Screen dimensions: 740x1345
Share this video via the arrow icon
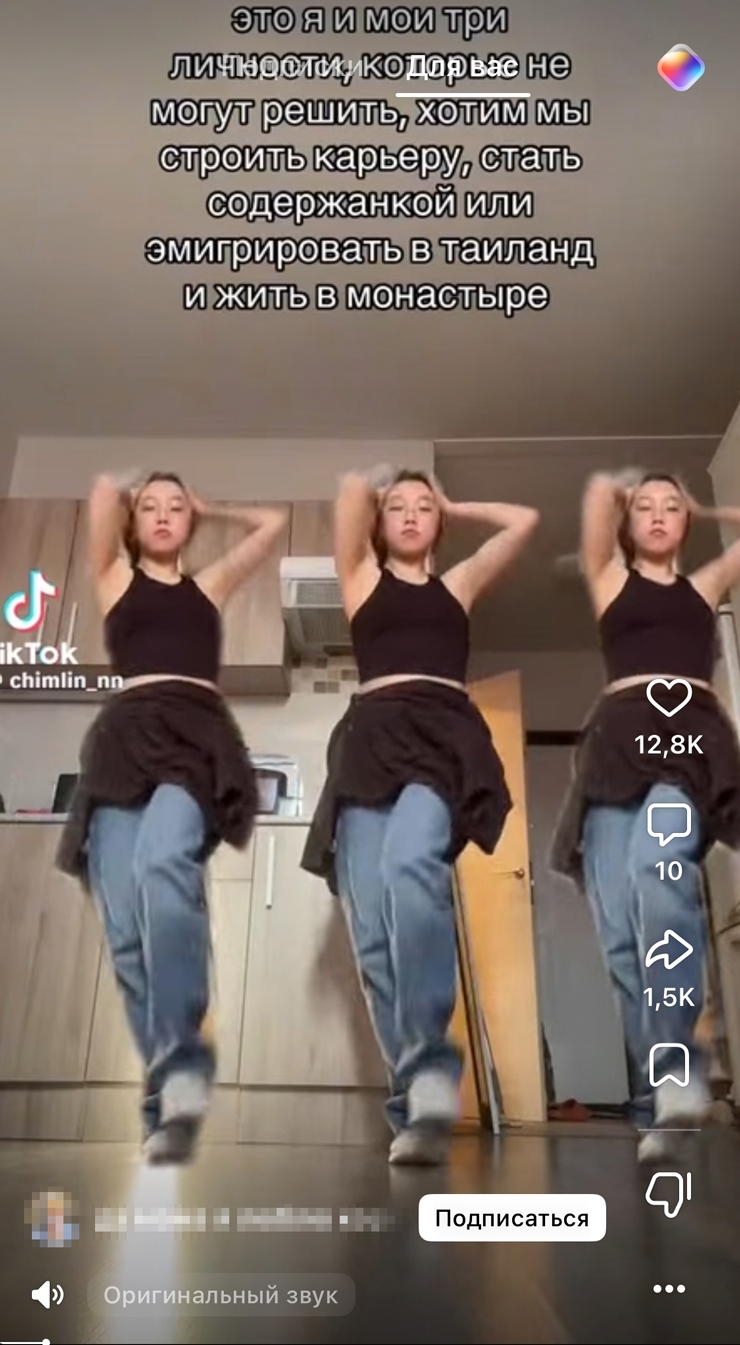coord(669,950)
